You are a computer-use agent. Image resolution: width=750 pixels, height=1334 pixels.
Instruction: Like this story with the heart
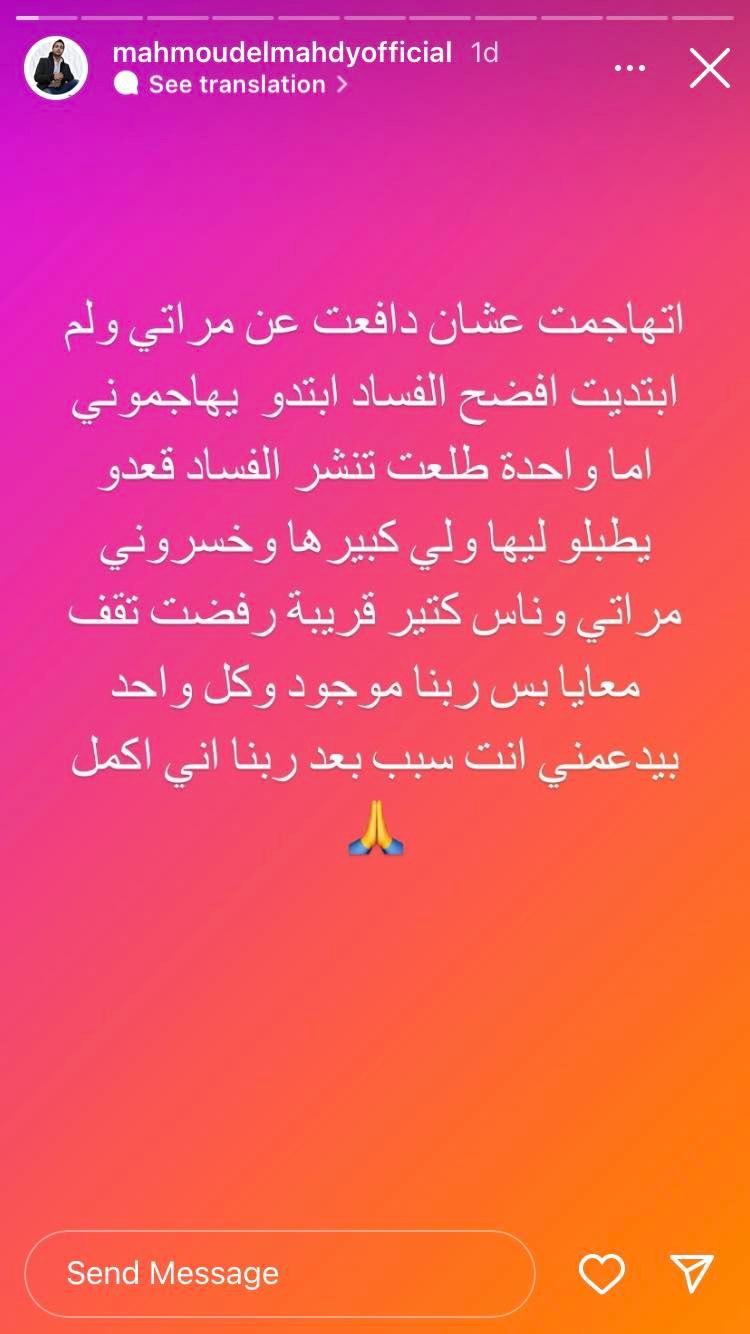[x=602, y=1273]
